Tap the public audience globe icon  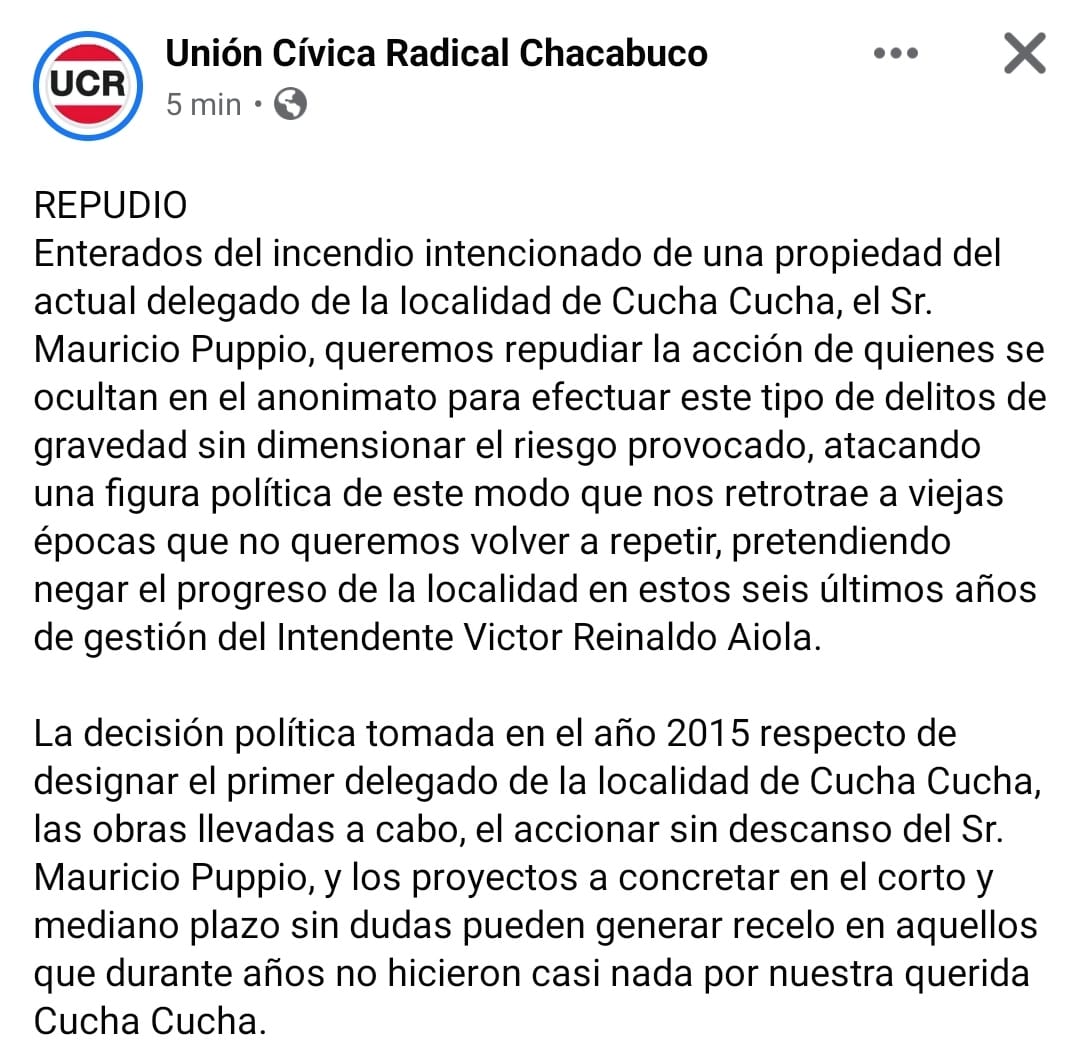point(290,104)
